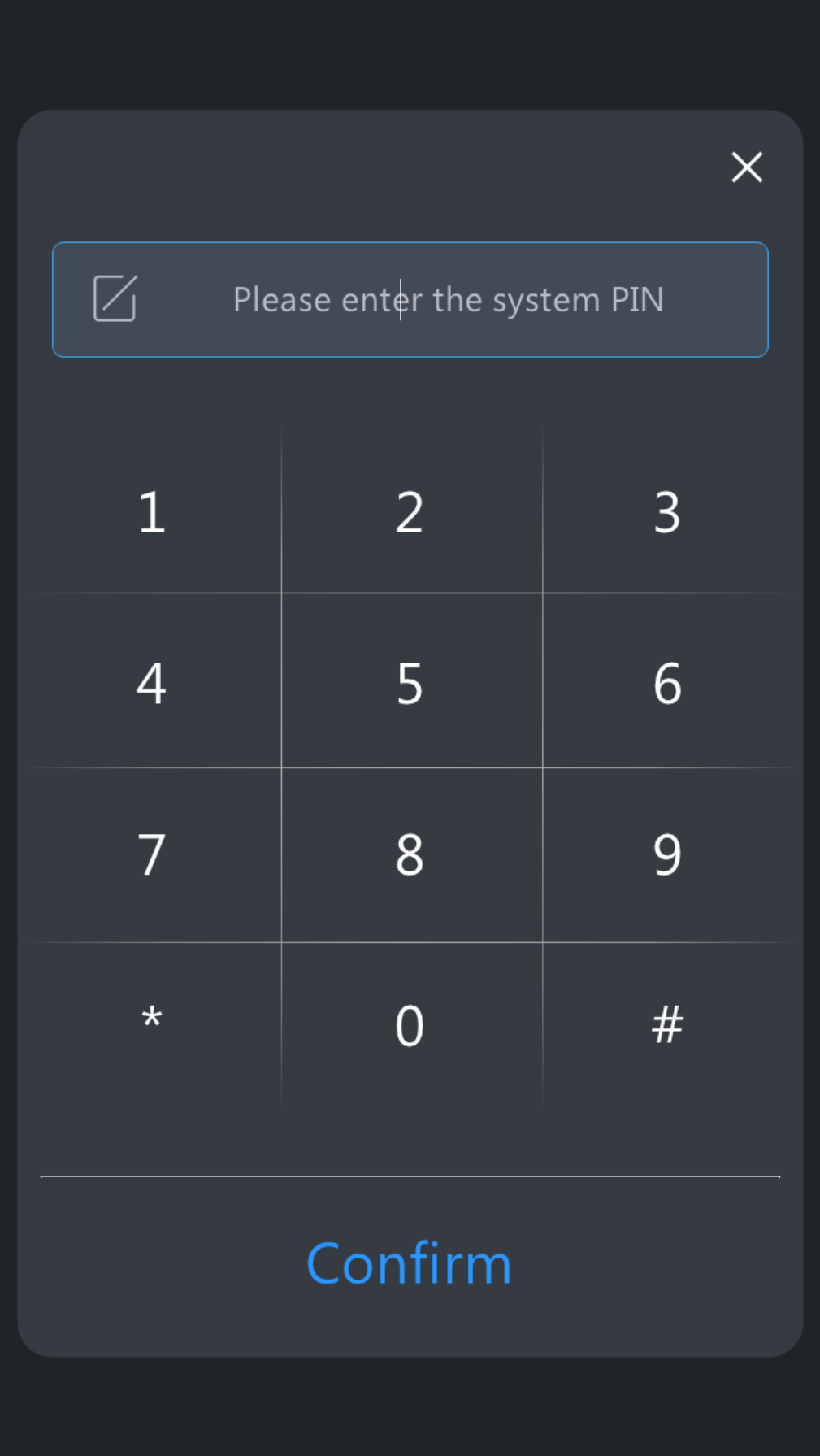
Task: Tap keypad number 6
Action: coord(668,681)
